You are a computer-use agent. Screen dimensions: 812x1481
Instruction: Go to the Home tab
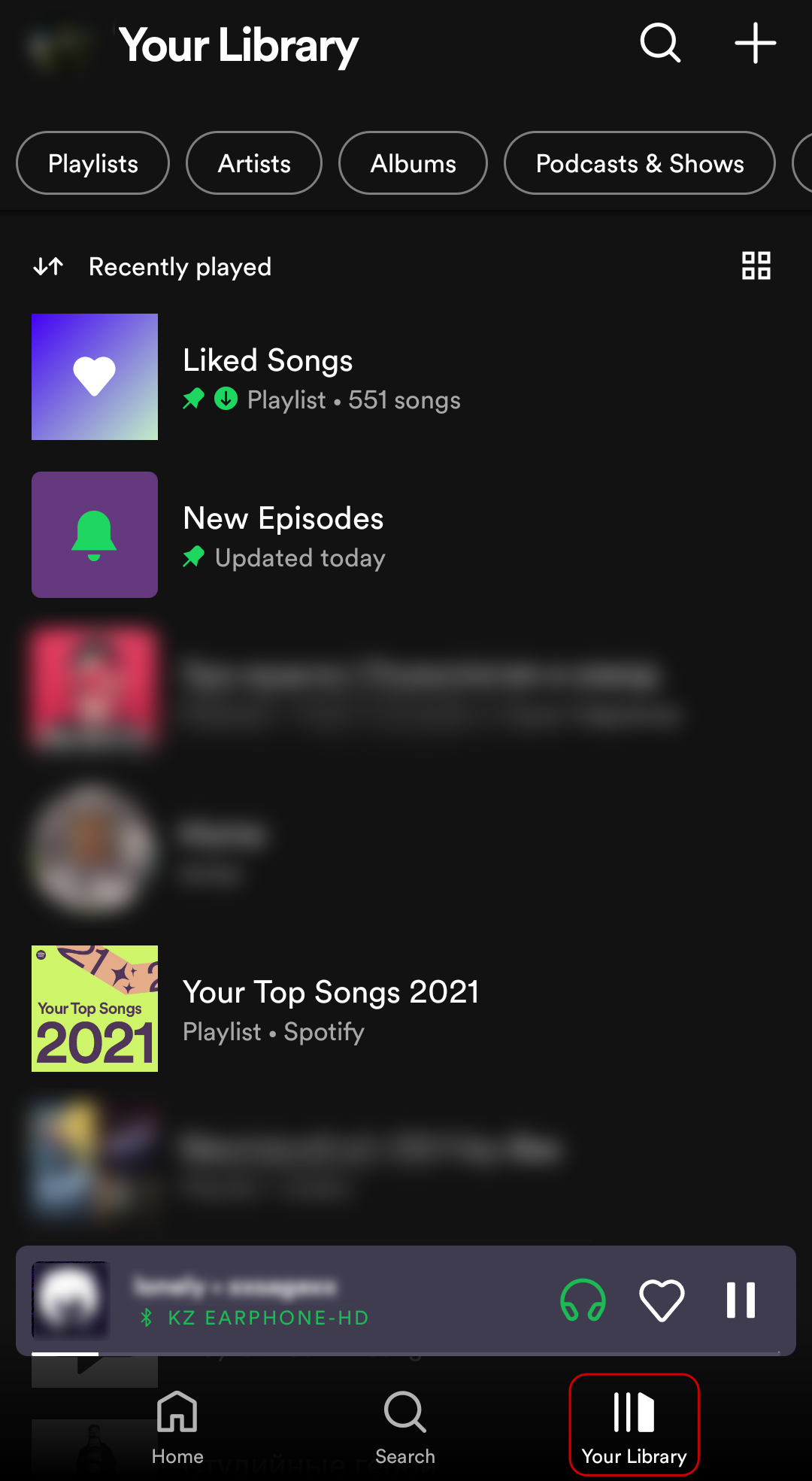(177, 1425)
